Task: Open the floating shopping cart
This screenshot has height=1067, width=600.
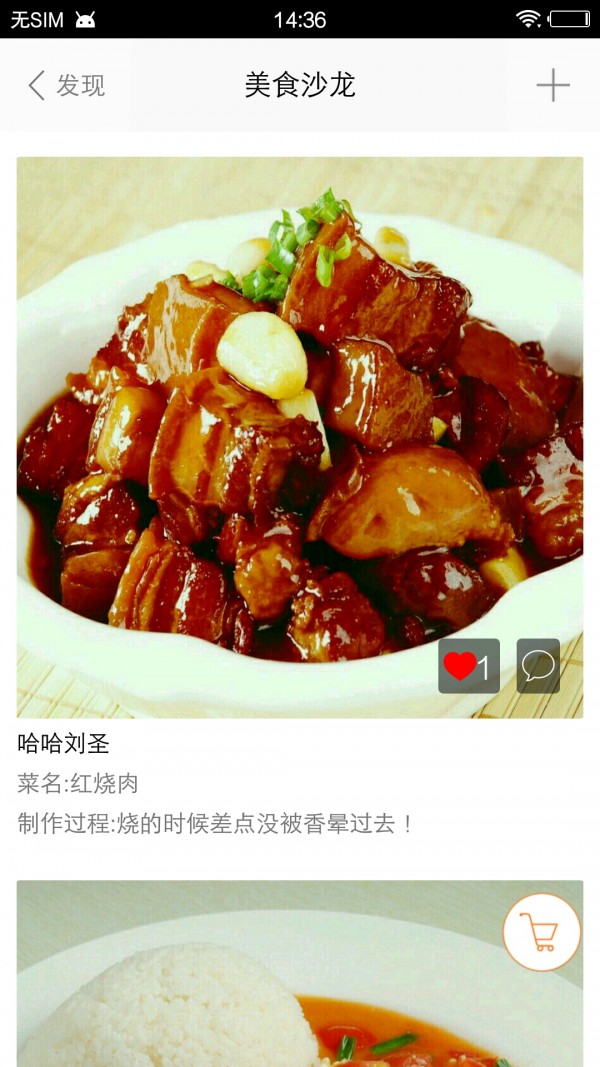Action: (542, 932)
